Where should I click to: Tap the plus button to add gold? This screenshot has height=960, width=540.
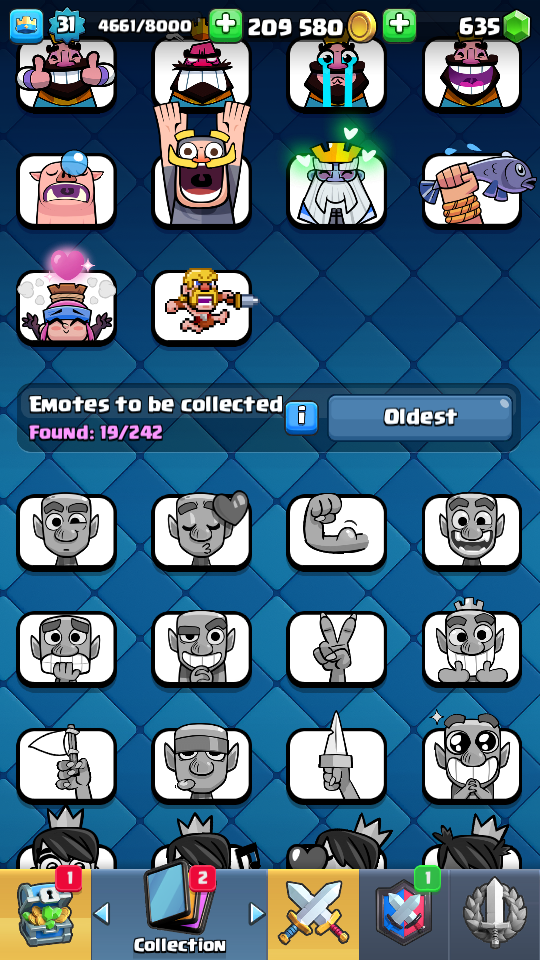[225, 26]
